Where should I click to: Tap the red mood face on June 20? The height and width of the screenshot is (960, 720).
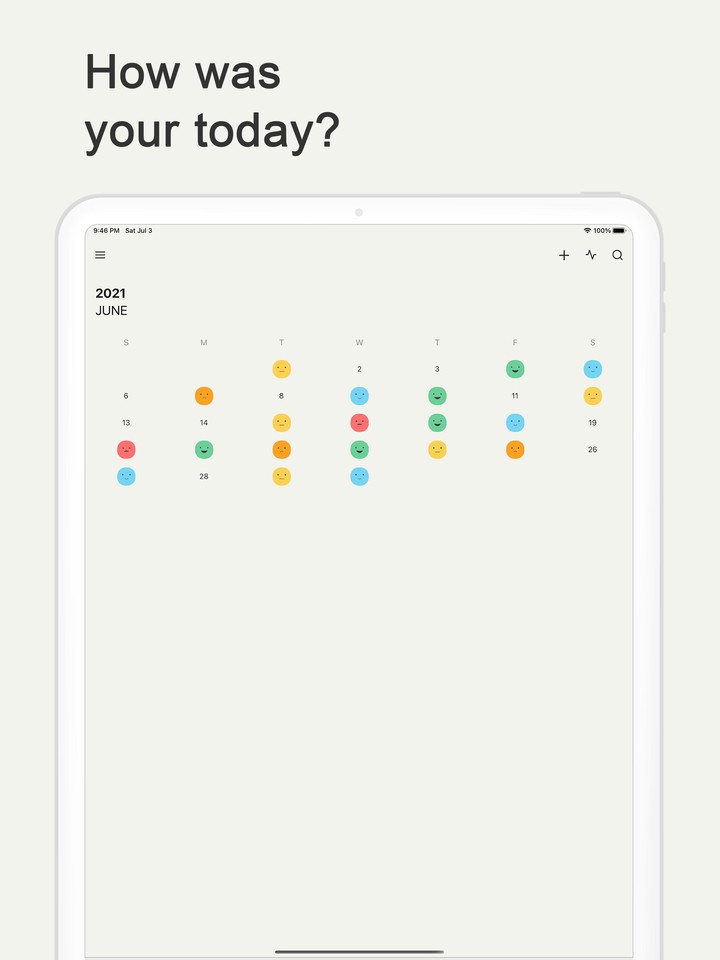point(126,449)
